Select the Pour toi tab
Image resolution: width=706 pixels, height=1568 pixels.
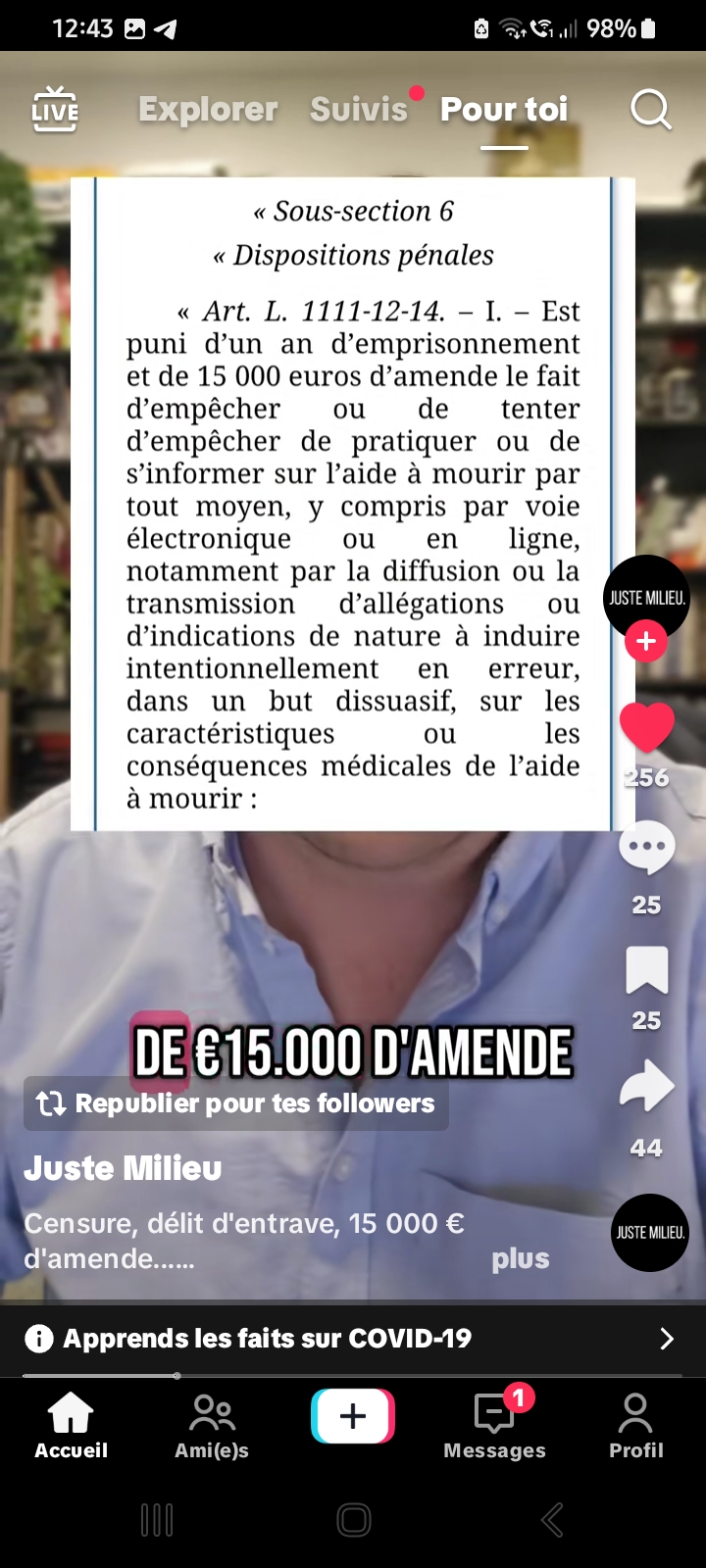(504, 109)
